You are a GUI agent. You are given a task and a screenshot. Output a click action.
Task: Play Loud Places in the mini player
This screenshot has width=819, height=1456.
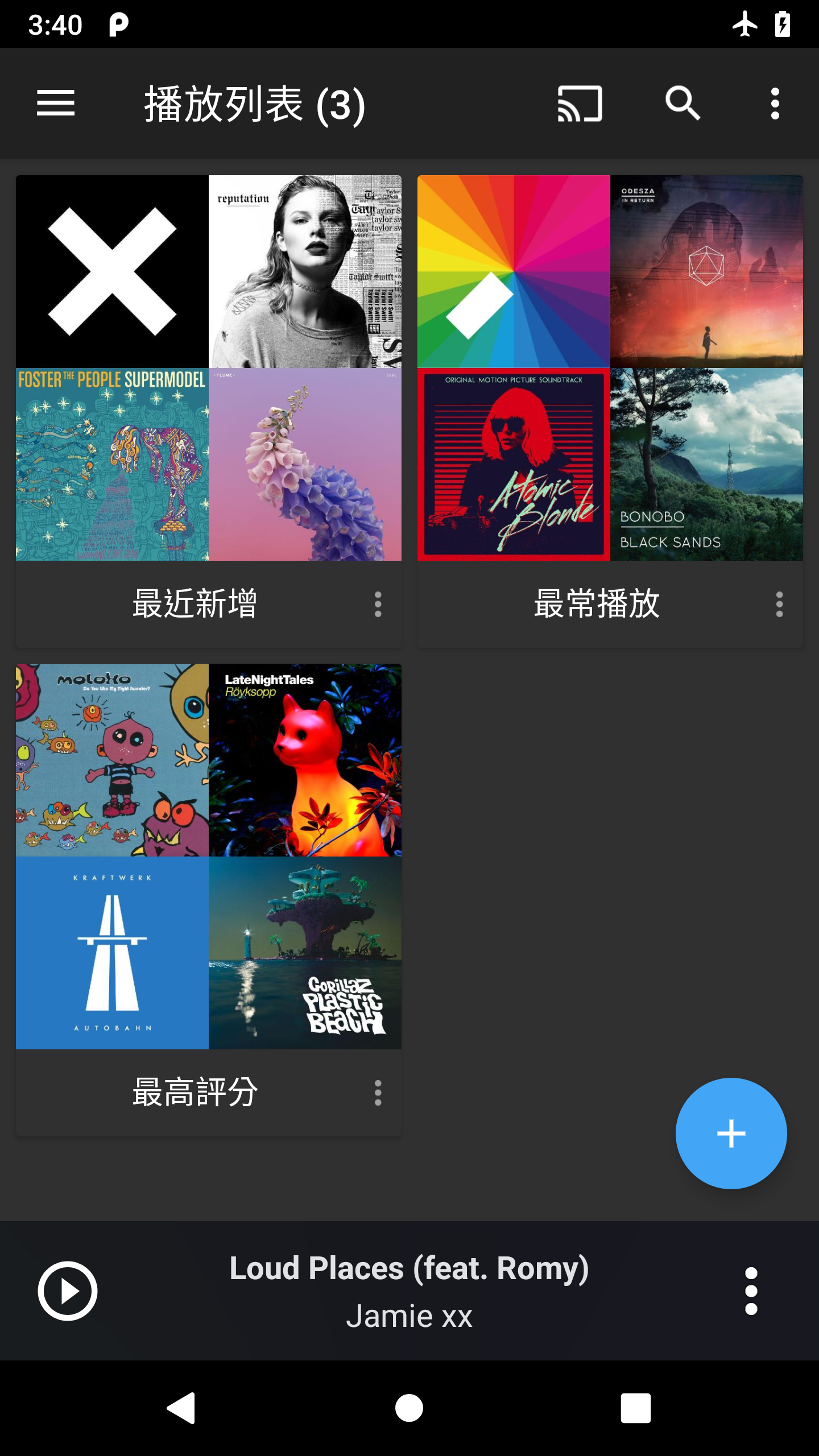68,1291
